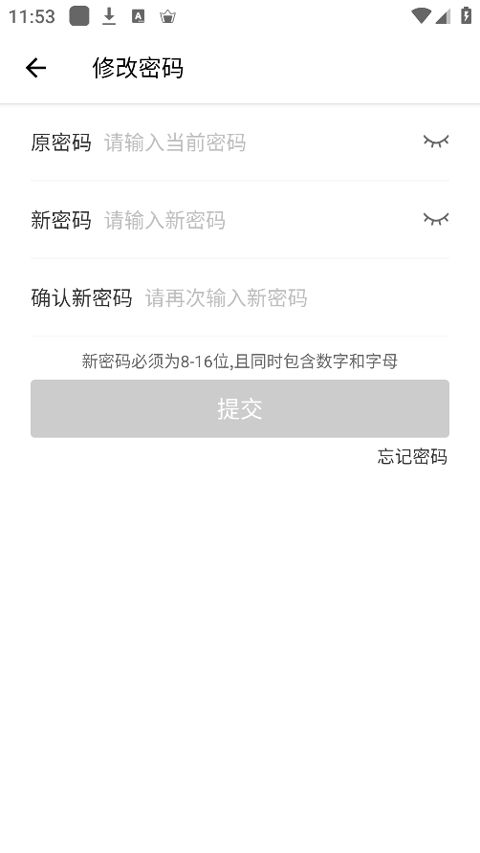This screenshot has height=853, width=480.
Task: Select the 确认新密码 confirm field
Action: pos(297,298)
